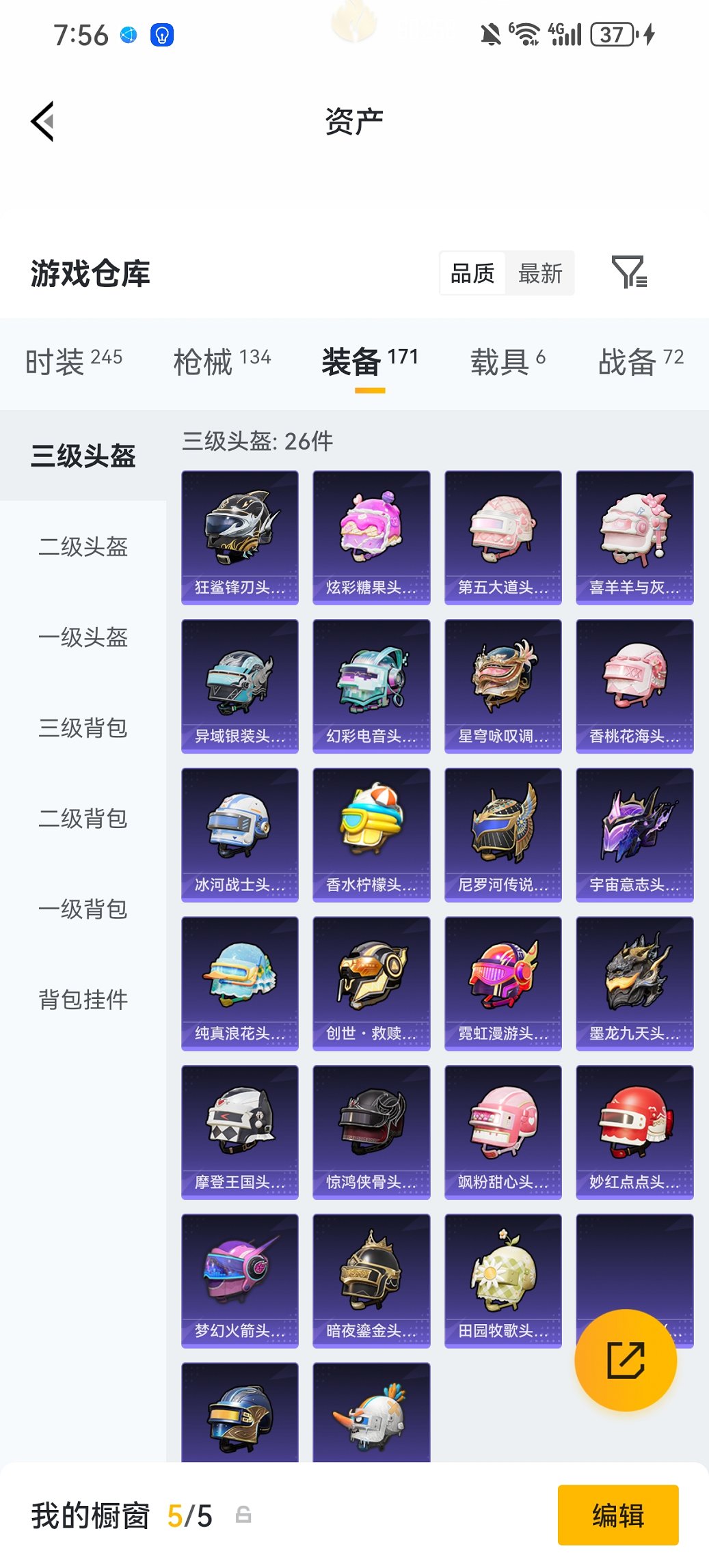Open the filter icon beside 最新
Screen dimensions: 709x1568
[x=628, y=273]
